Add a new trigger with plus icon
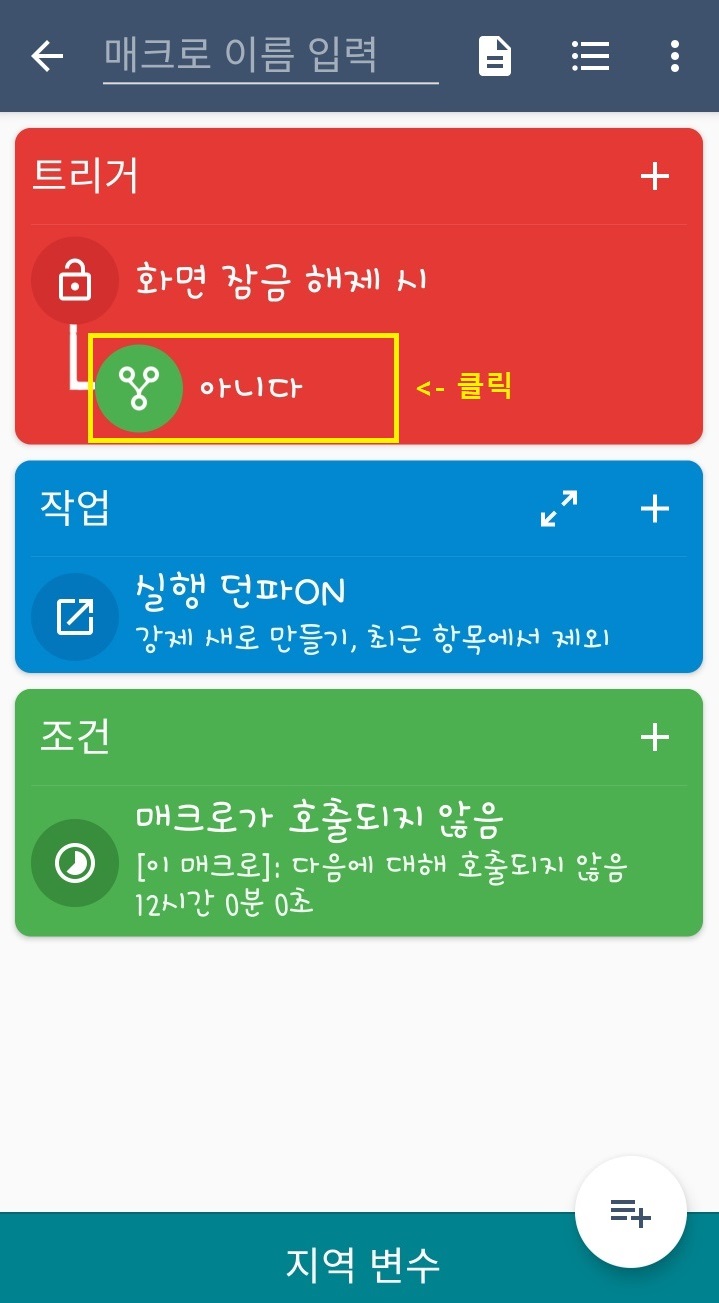719x1303 pixels. tap(654, 177)
